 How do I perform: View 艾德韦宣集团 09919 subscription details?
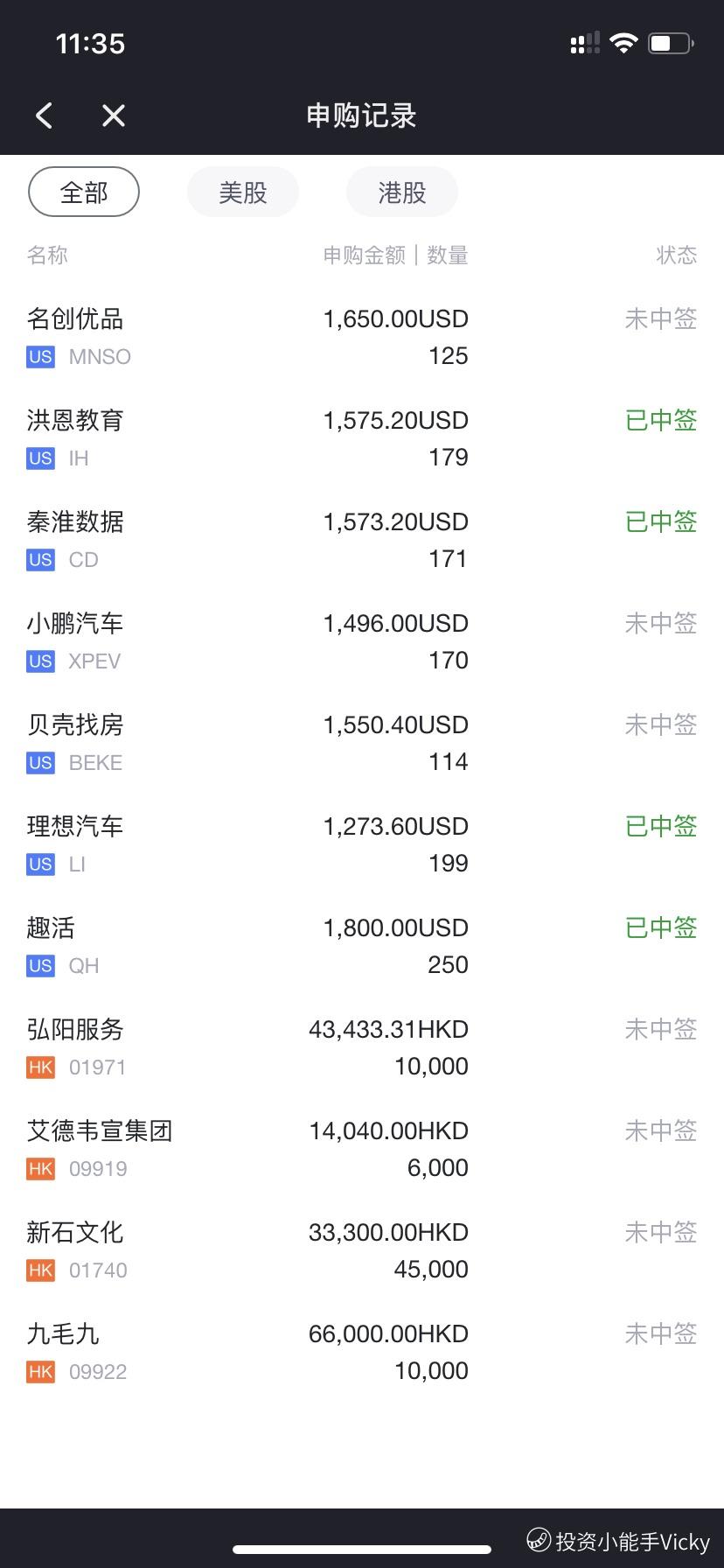point(362,1149)
